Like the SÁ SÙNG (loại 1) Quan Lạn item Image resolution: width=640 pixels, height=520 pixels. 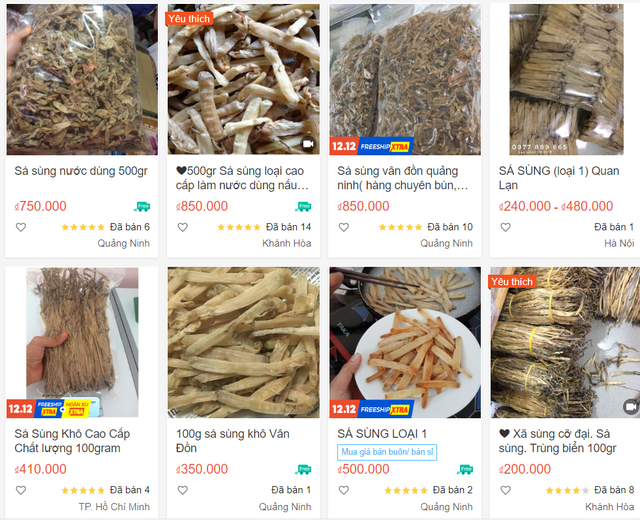pos(505,227)
